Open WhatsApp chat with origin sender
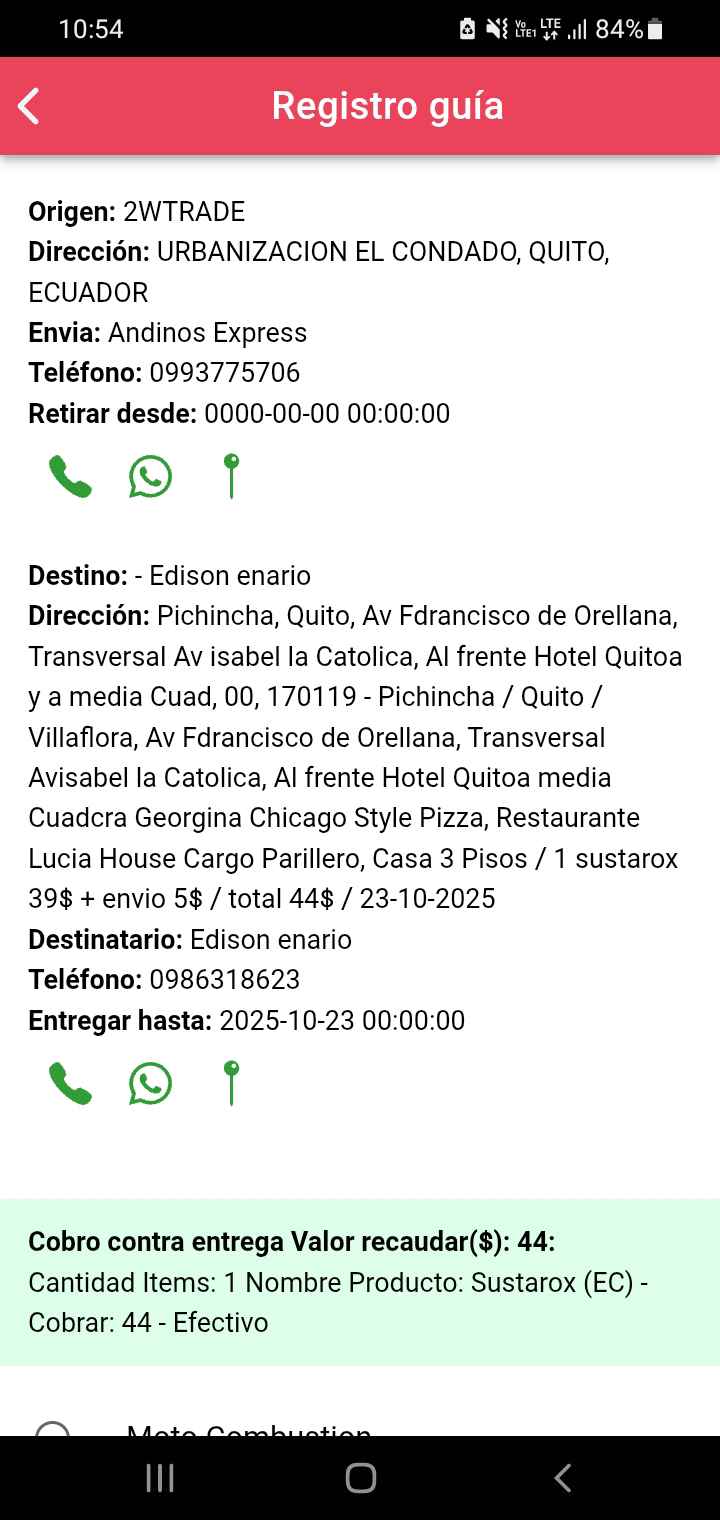The height and width of the screenshot is (1520, 720). click(150, 476)
